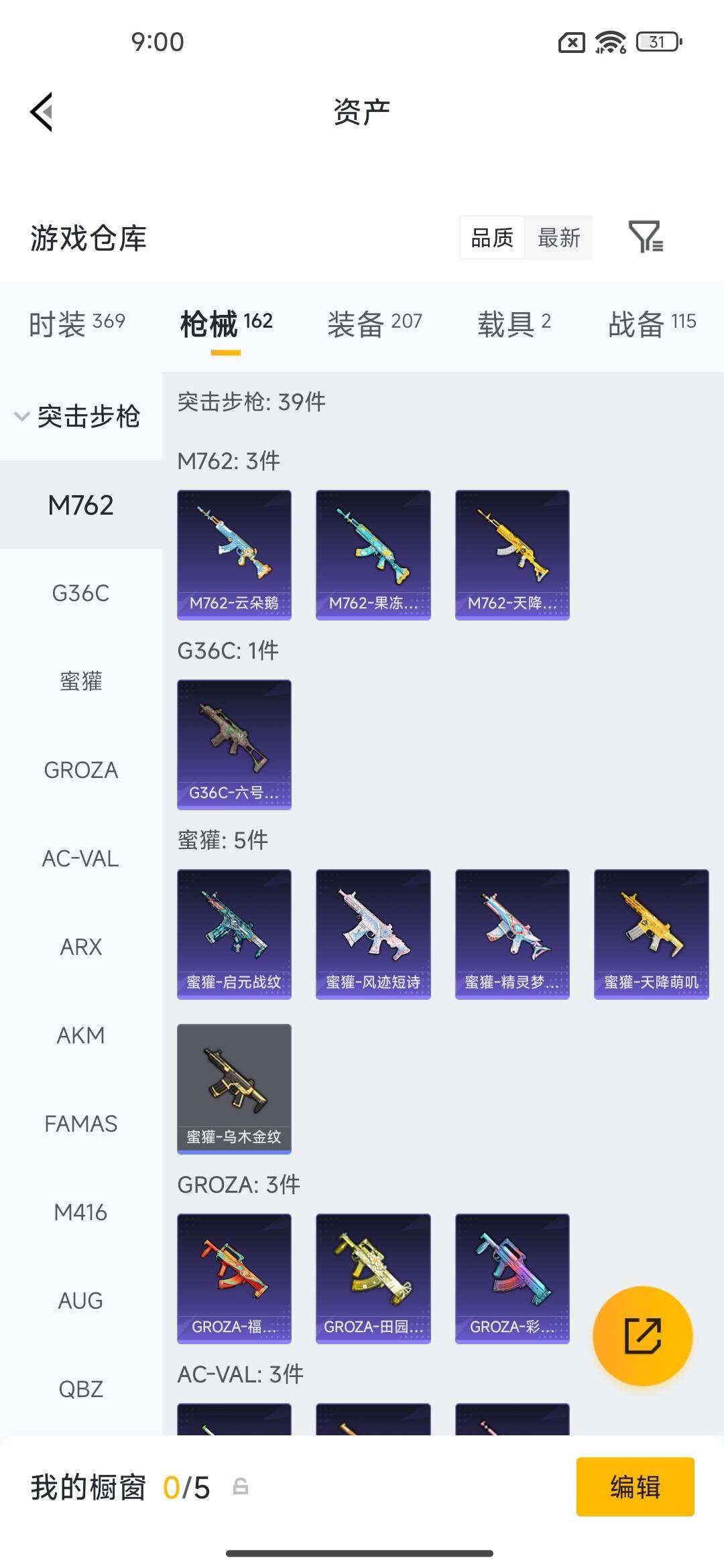
Task: View the 蜜獾-乌木金纹 skin
Action: click(x=234, y=1088)
